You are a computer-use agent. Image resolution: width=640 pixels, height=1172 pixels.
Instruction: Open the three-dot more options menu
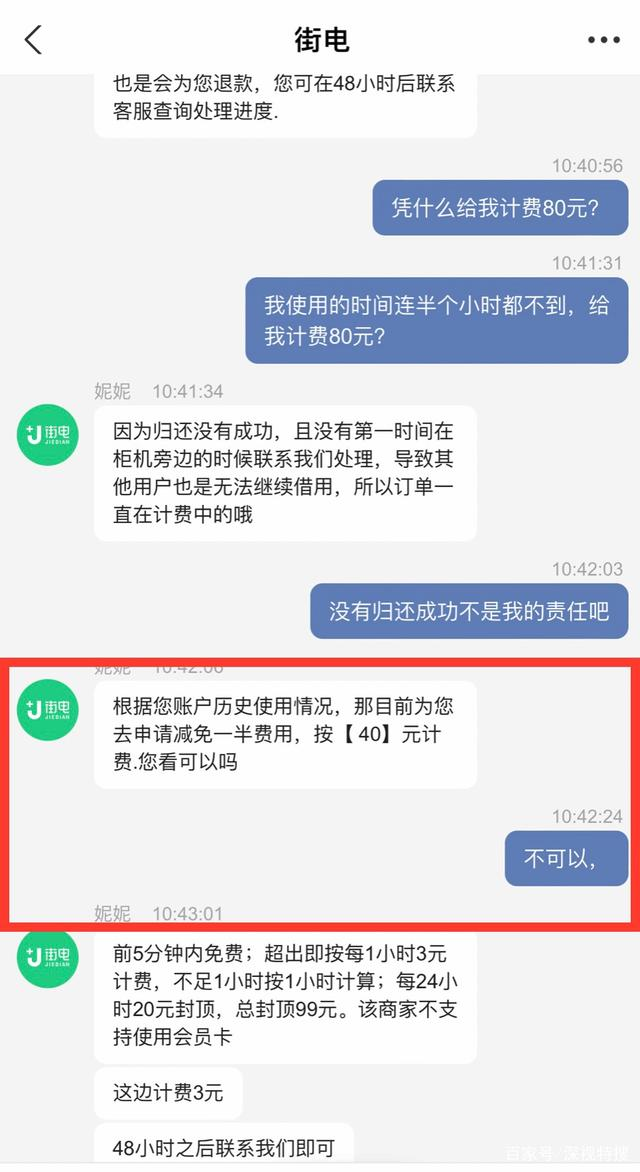(603, 40)
